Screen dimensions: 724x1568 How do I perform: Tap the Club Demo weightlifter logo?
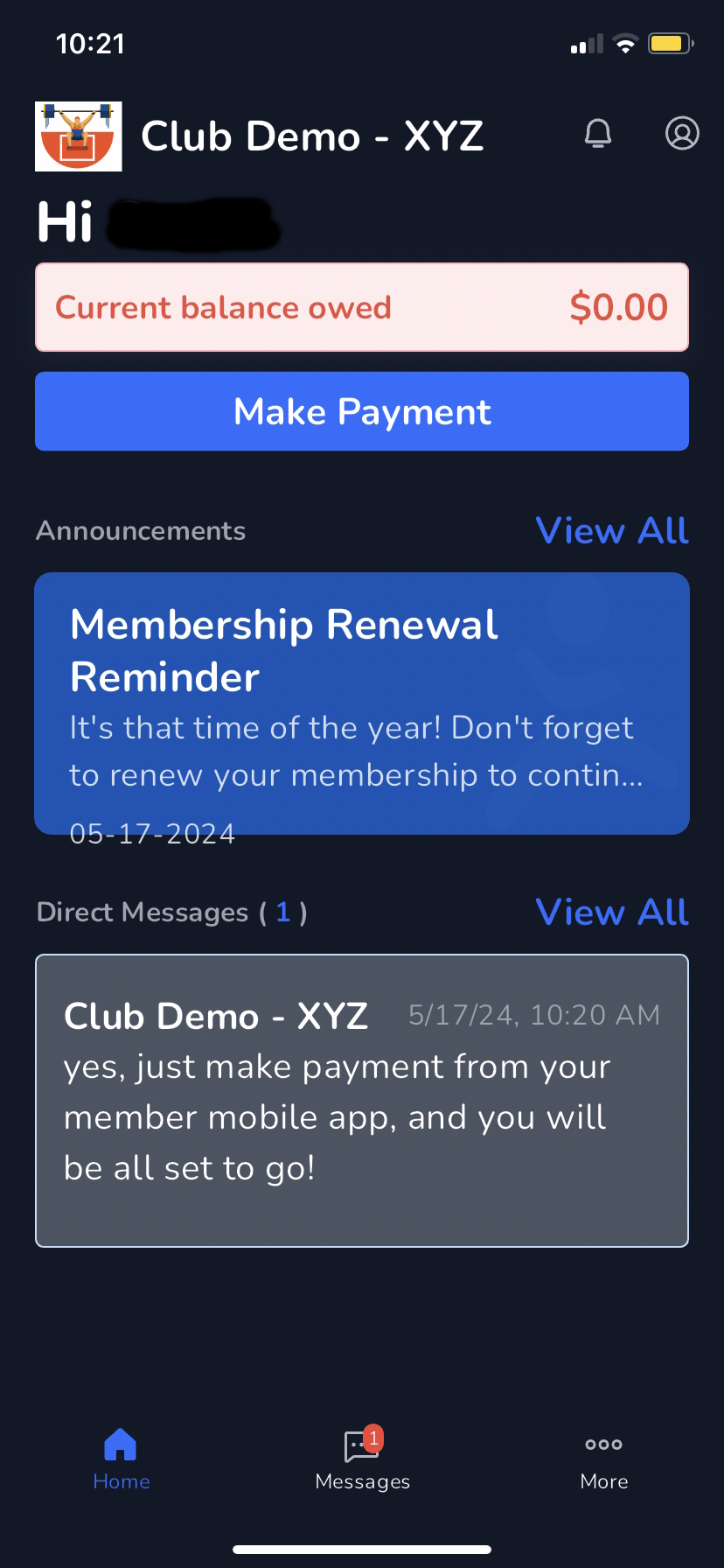tap(79, 136)
